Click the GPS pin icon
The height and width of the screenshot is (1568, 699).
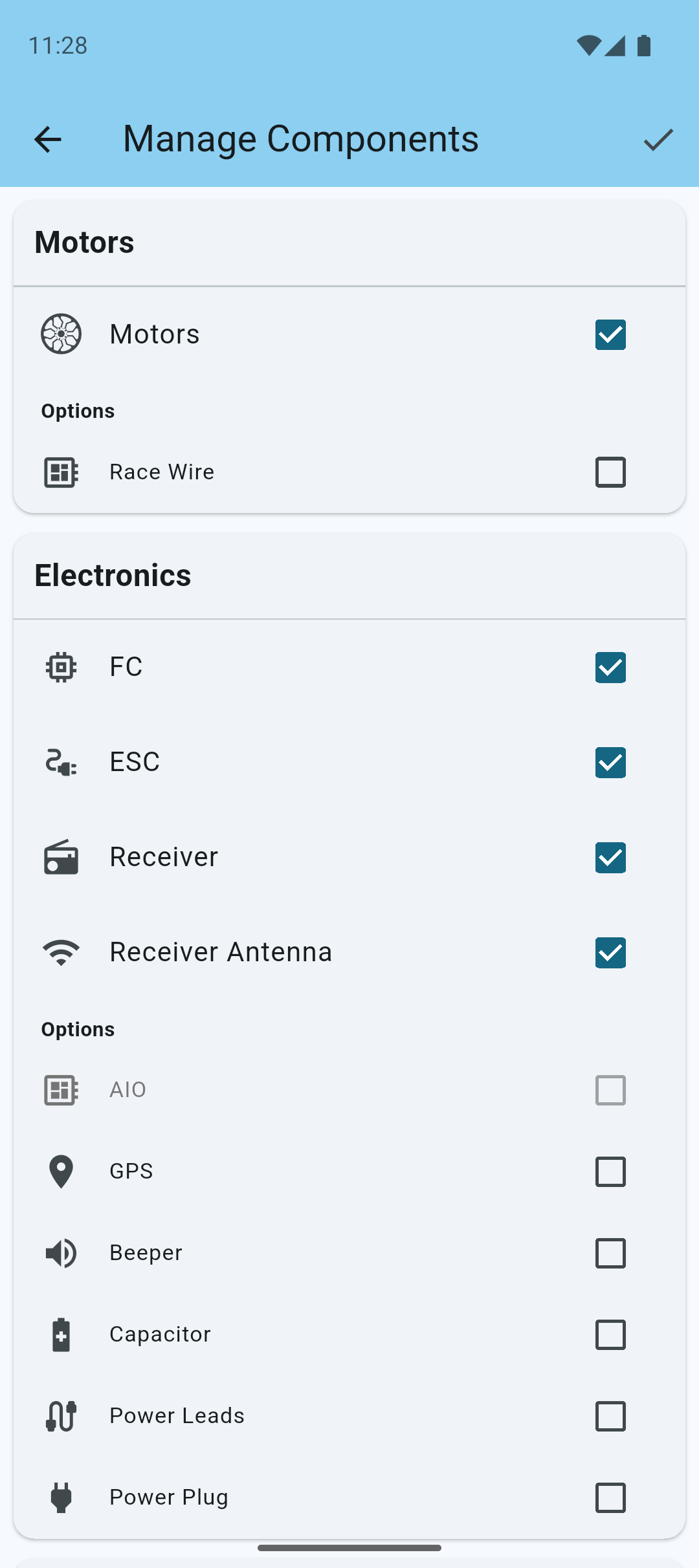(60, 1171)
